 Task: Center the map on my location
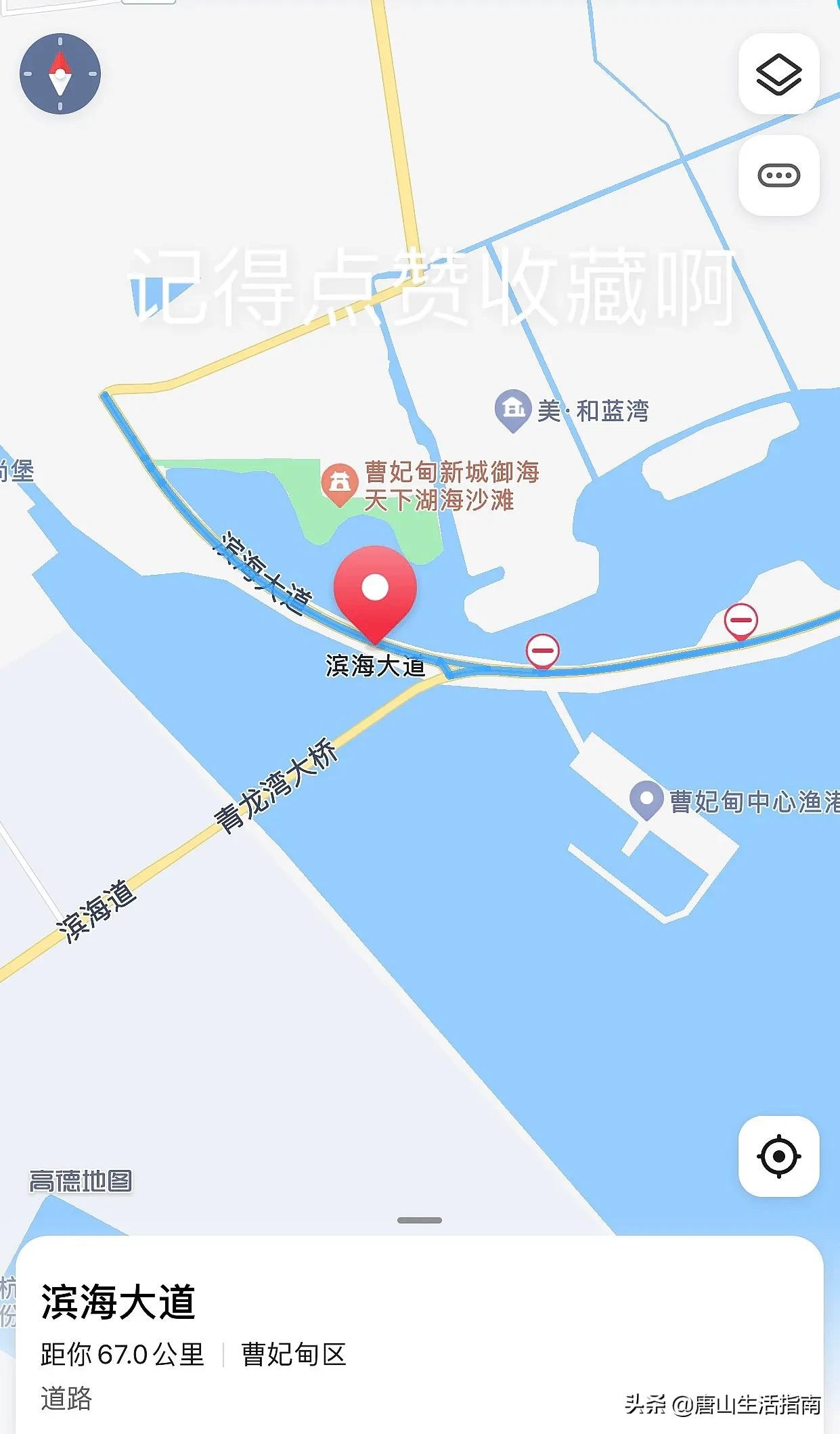[x=778, y=1156]
